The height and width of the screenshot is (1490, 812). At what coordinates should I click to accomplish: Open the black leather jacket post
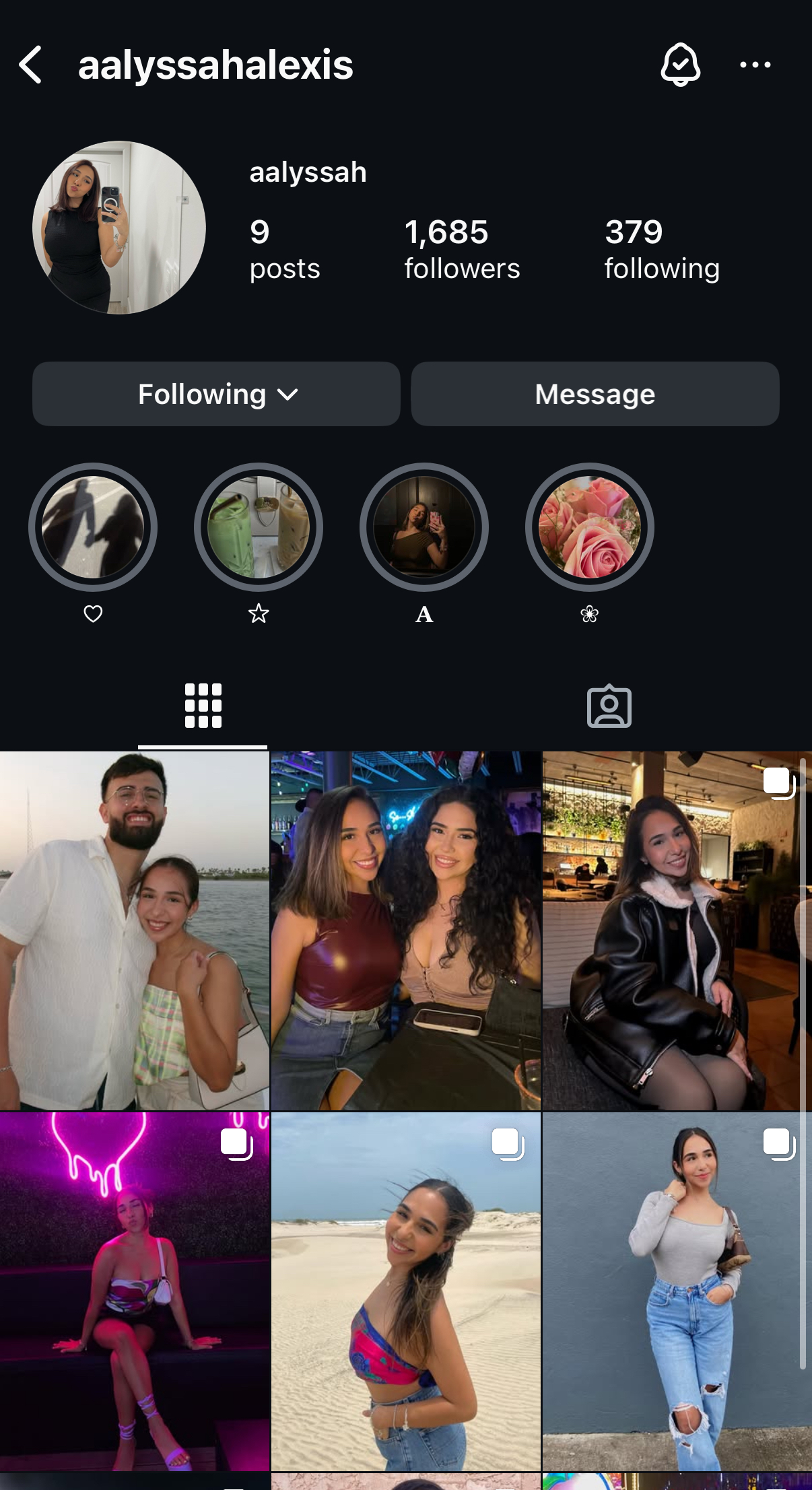677,930
